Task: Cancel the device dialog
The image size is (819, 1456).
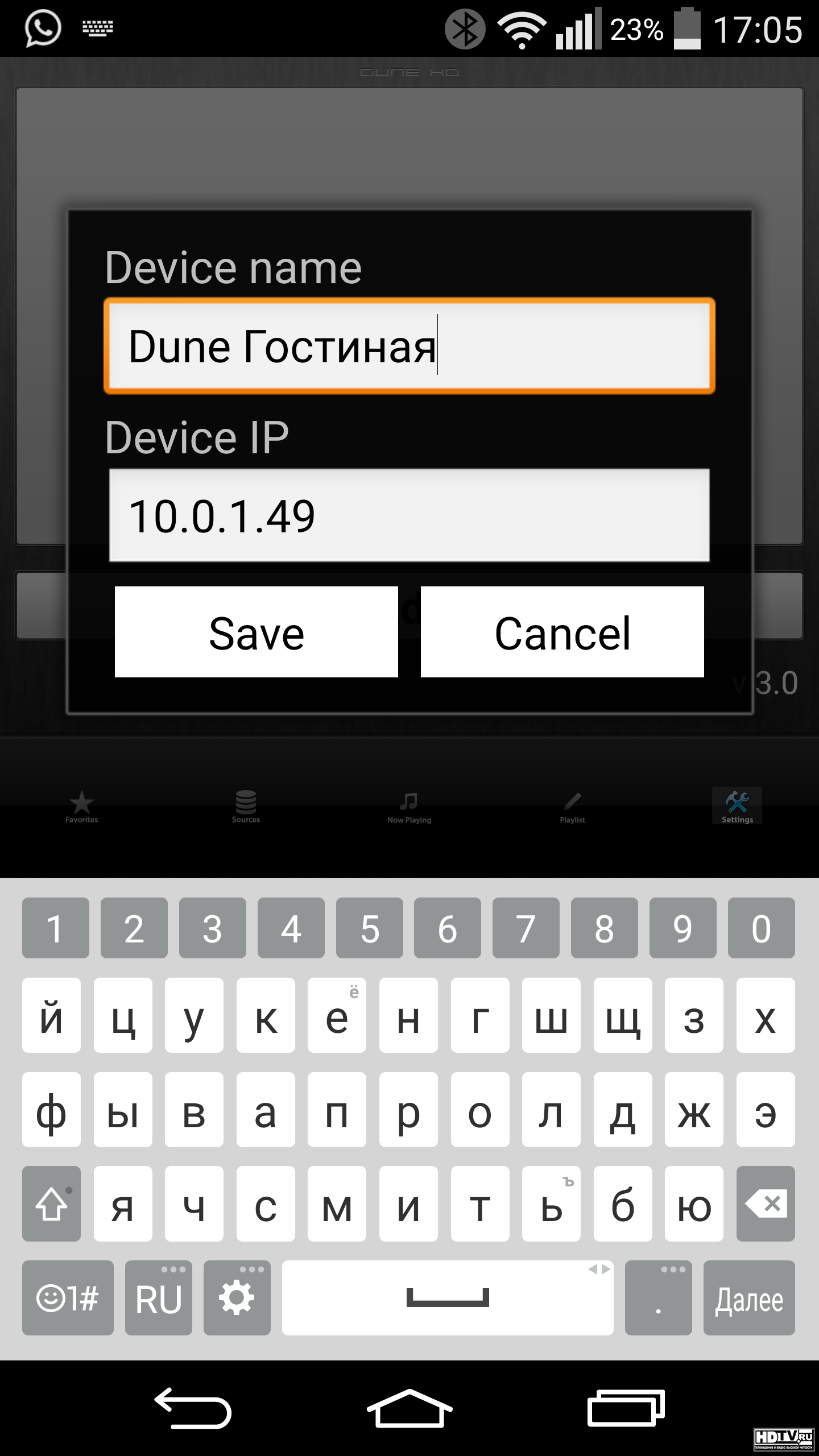Action: pos(562,632)
